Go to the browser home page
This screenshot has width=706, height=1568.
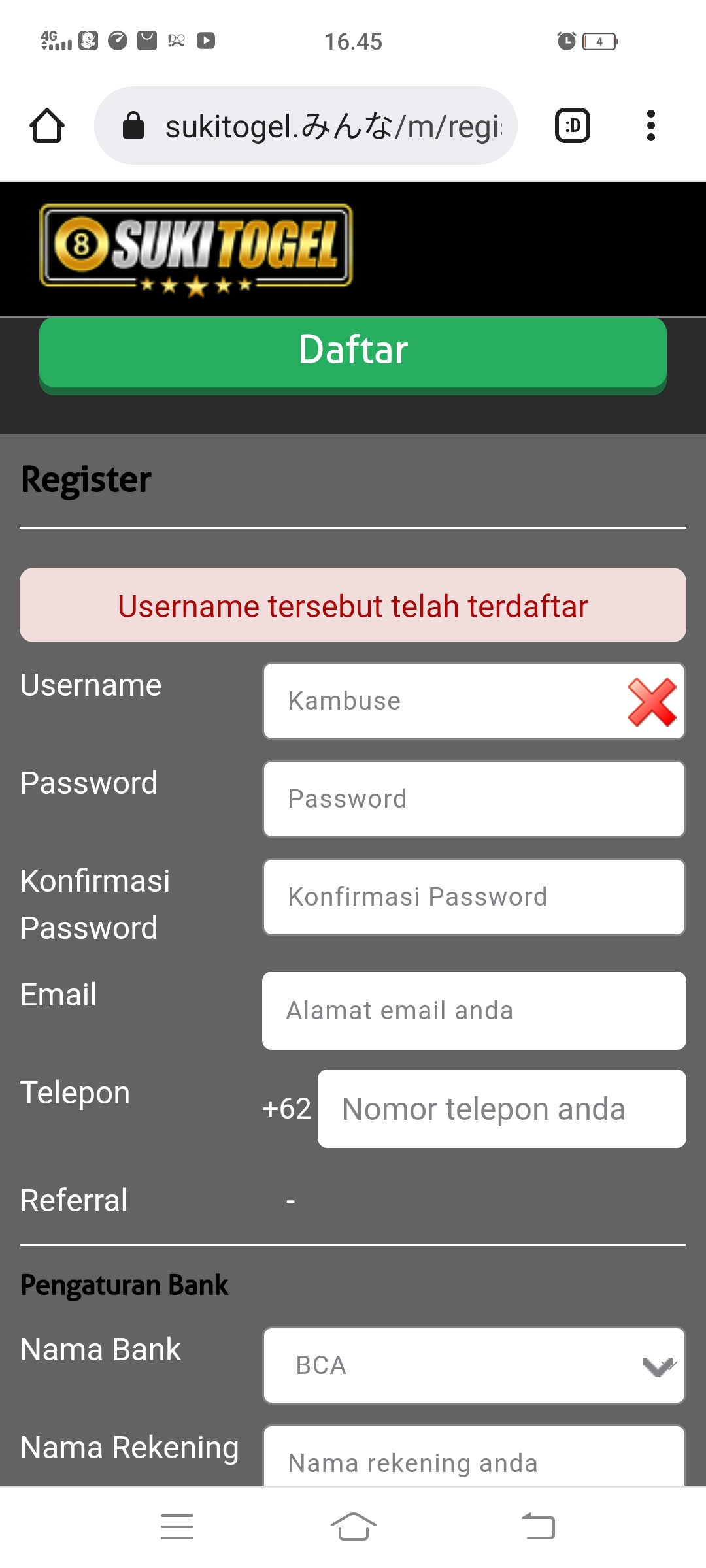(x=47, y=125)
